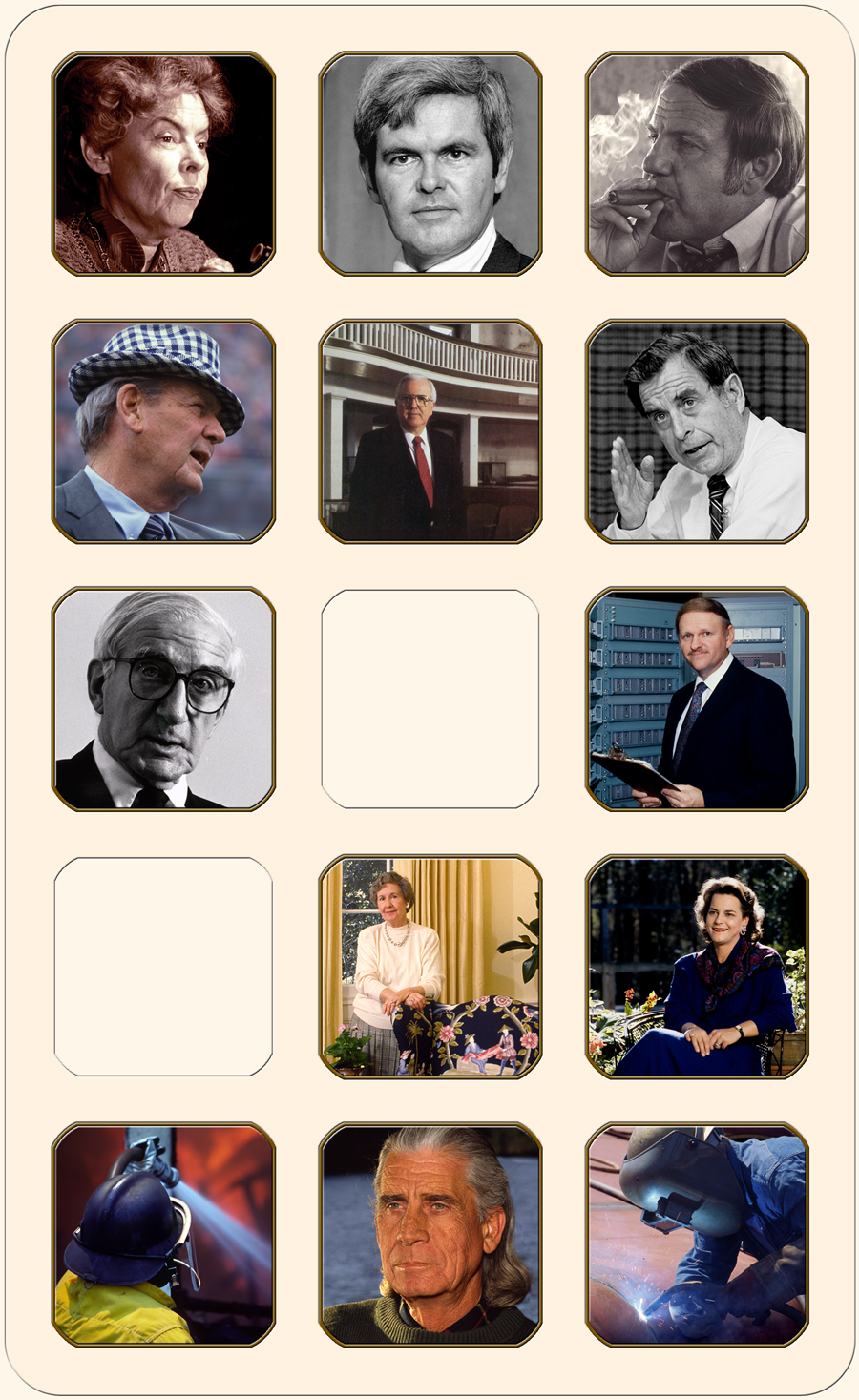
Task: Open the photo of the red-haired woman
Action: click(x=163, y=164)
